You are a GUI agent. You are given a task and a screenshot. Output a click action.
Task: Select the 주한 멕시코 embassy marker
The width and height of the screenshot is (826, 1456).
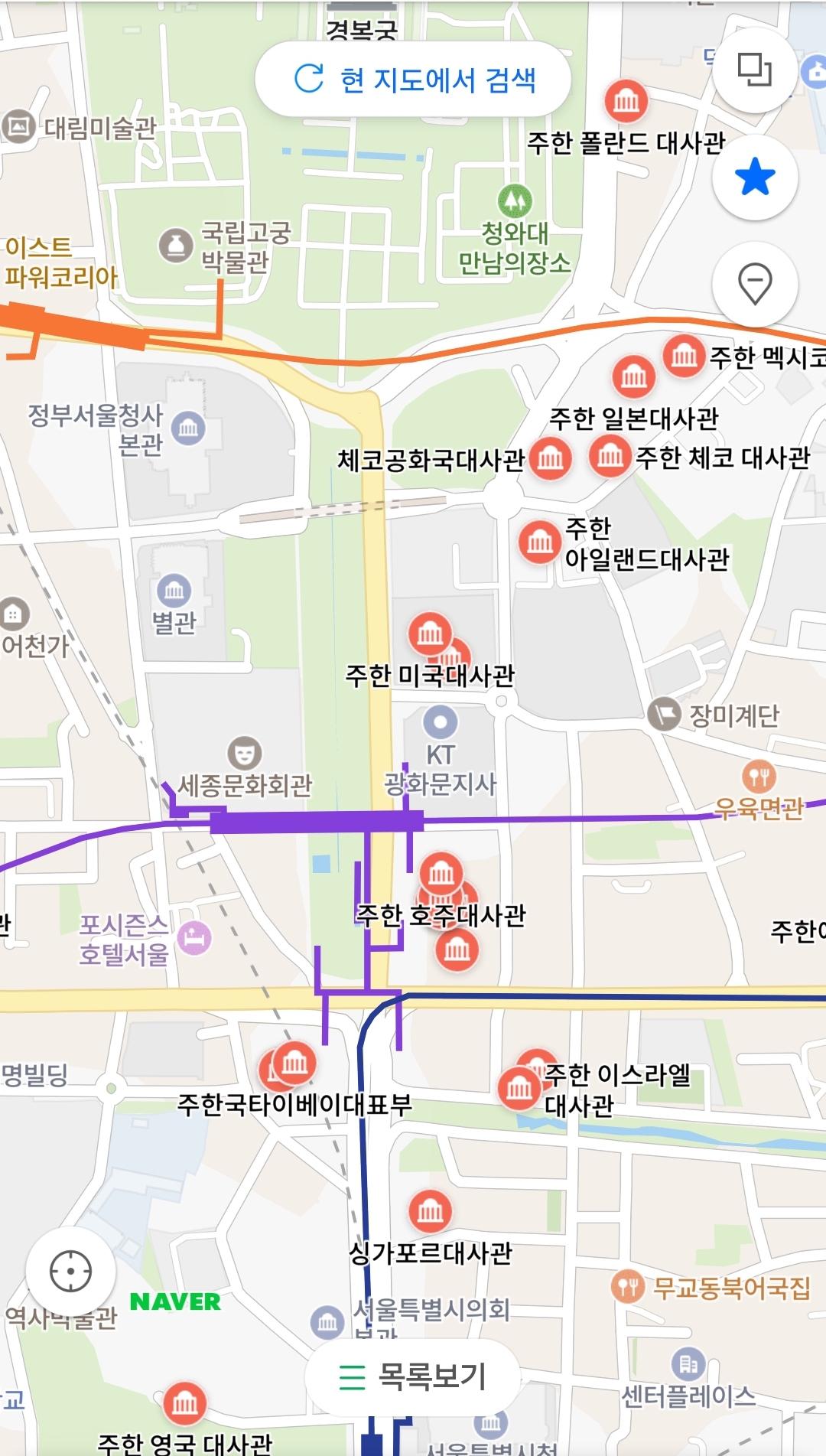click(x=684, y=356)
